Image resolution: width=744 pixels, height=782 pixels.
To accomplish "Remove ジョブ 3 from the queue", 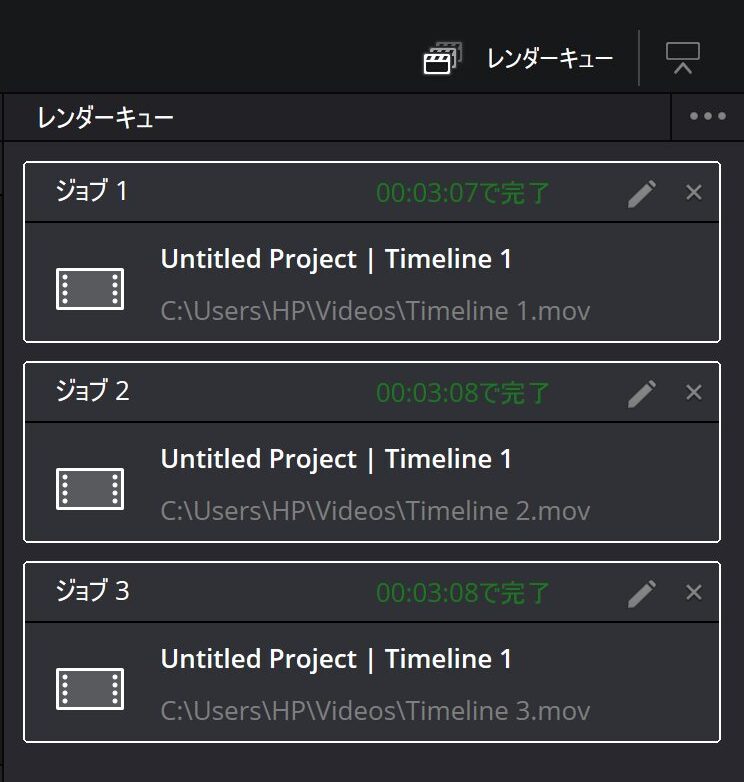I will (x=694, y=593).
